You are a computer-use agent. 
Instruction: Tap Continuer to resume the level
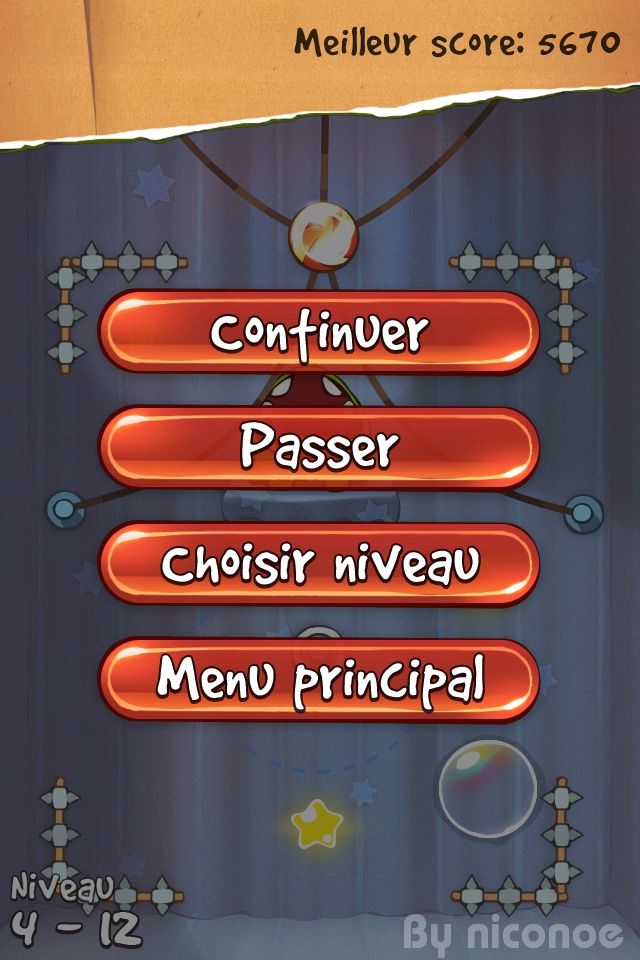point(319,332)
